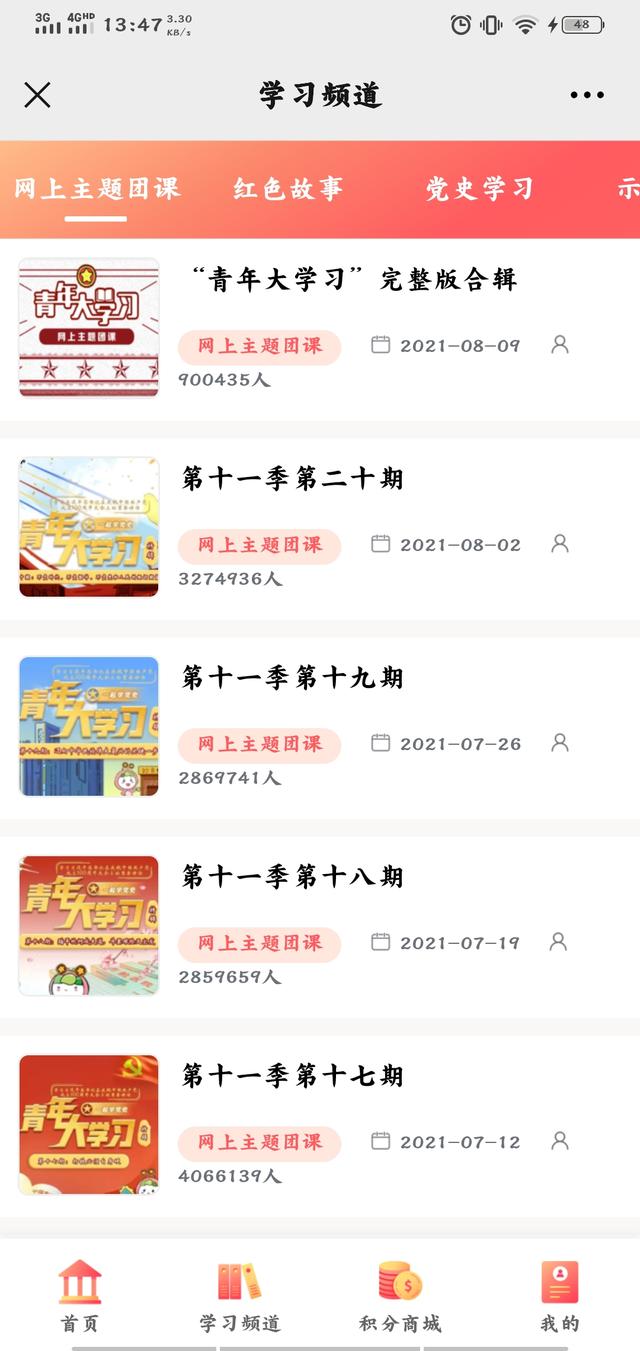Select the 网上主题团课 tab
Screen dimensions: 640x1351
click(96, 189)
